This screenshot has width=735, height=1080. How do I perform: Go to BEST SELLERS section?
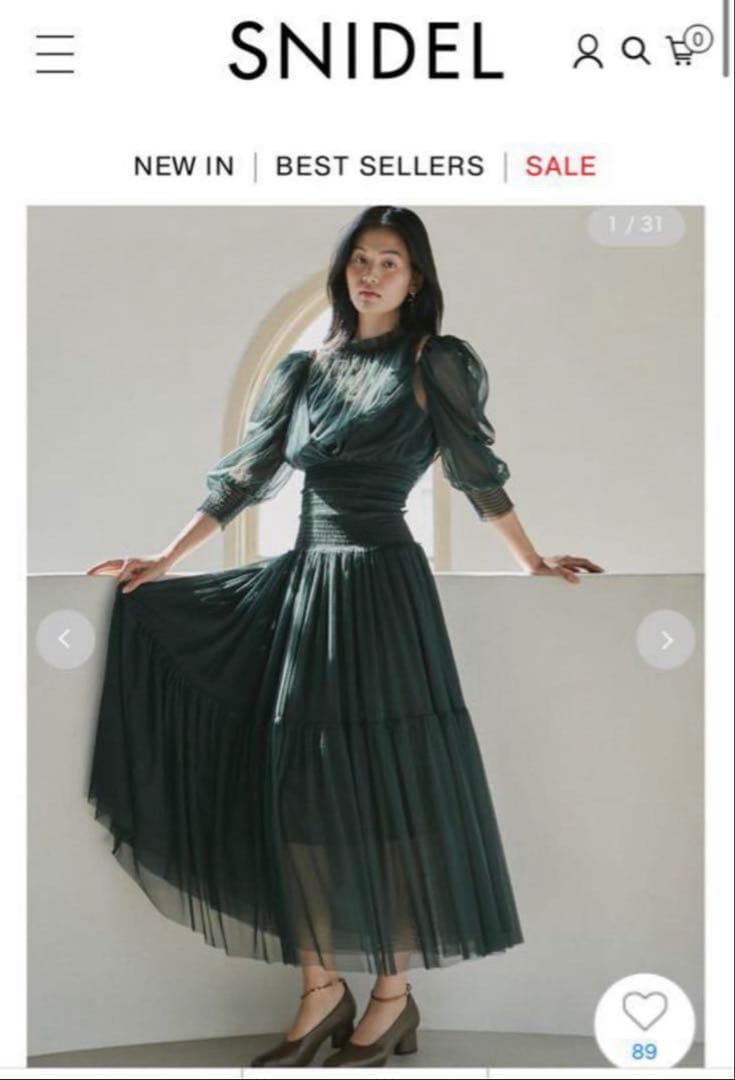coord(379,166)
